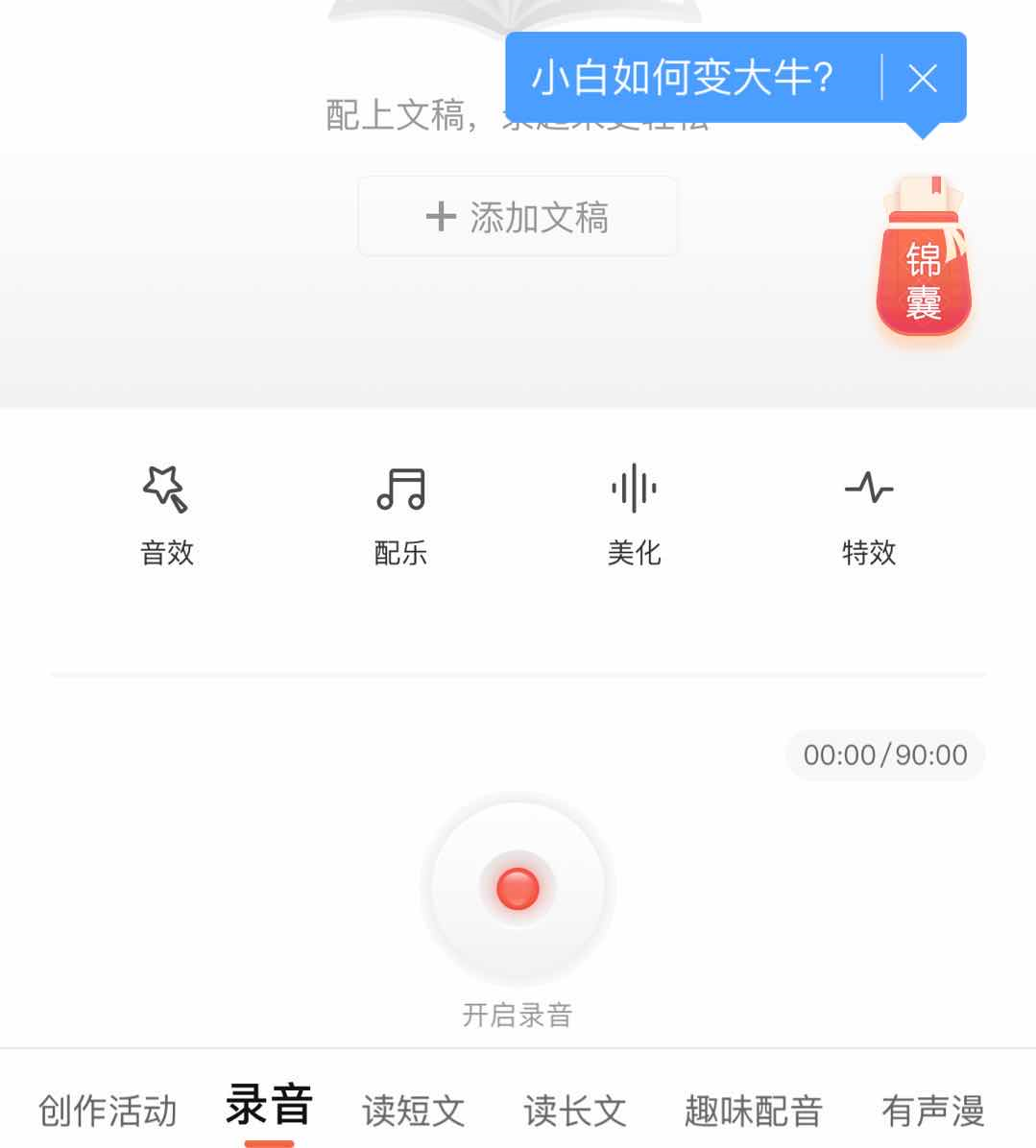Switch to the 读短文 tab

[x=412, y=1109]
